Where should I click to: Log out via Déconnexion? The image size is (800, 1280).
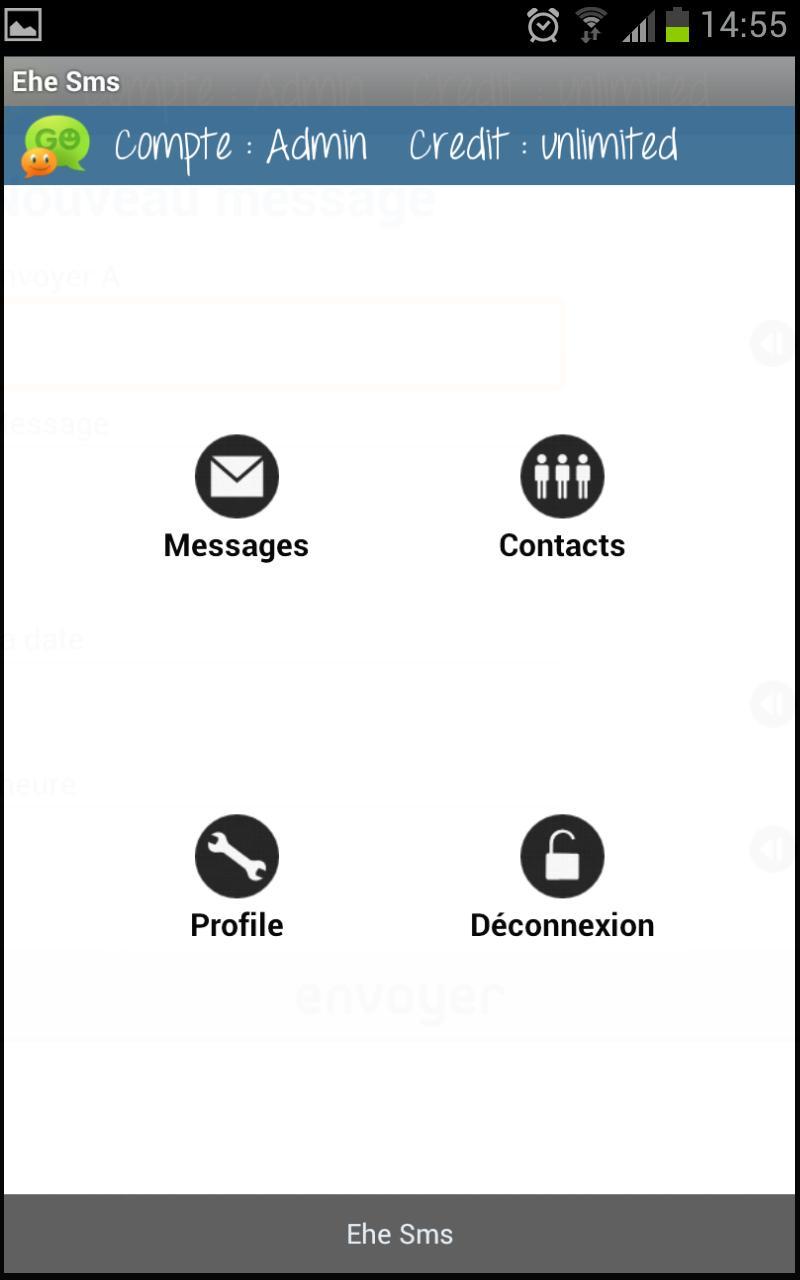(x=562, y=857)
